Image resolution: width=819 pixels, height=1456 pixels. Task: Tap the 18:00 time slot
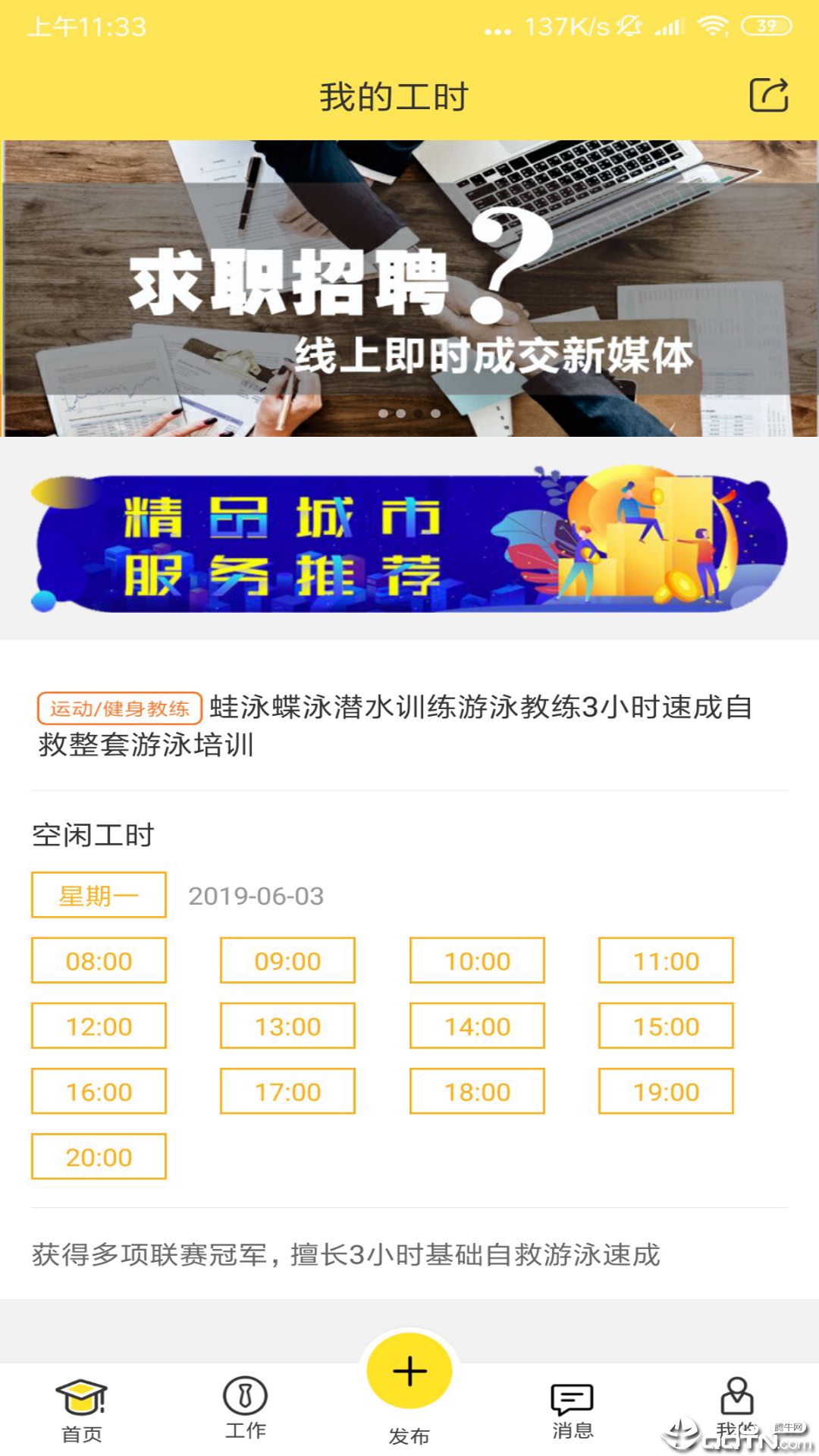[477, 1091]
